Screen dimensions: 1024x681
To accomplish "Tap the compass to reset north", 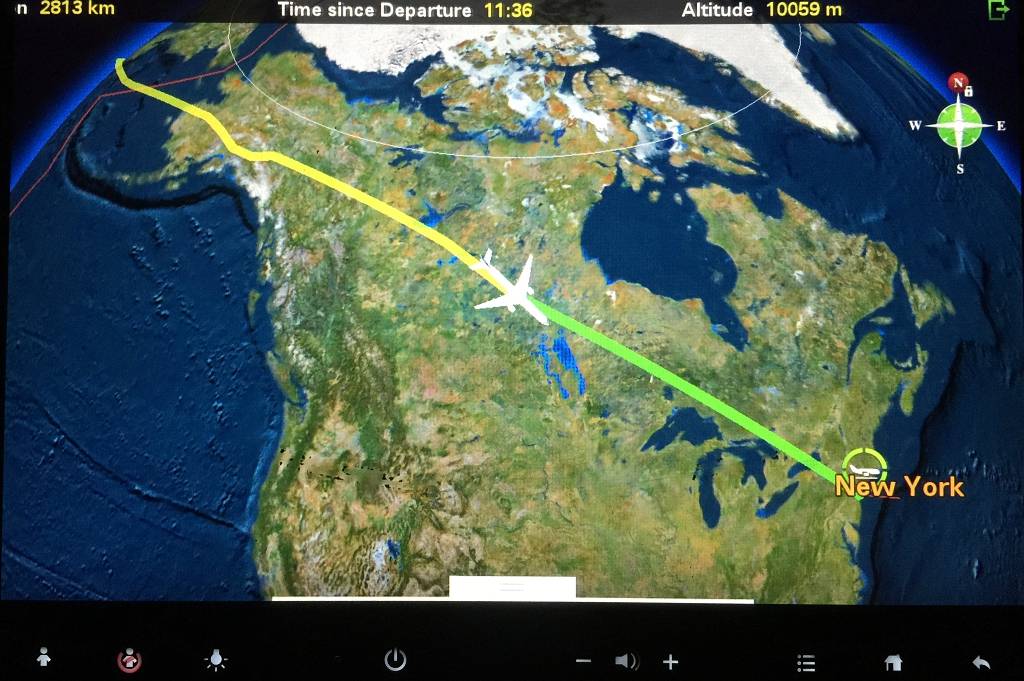I will point(959,125).
